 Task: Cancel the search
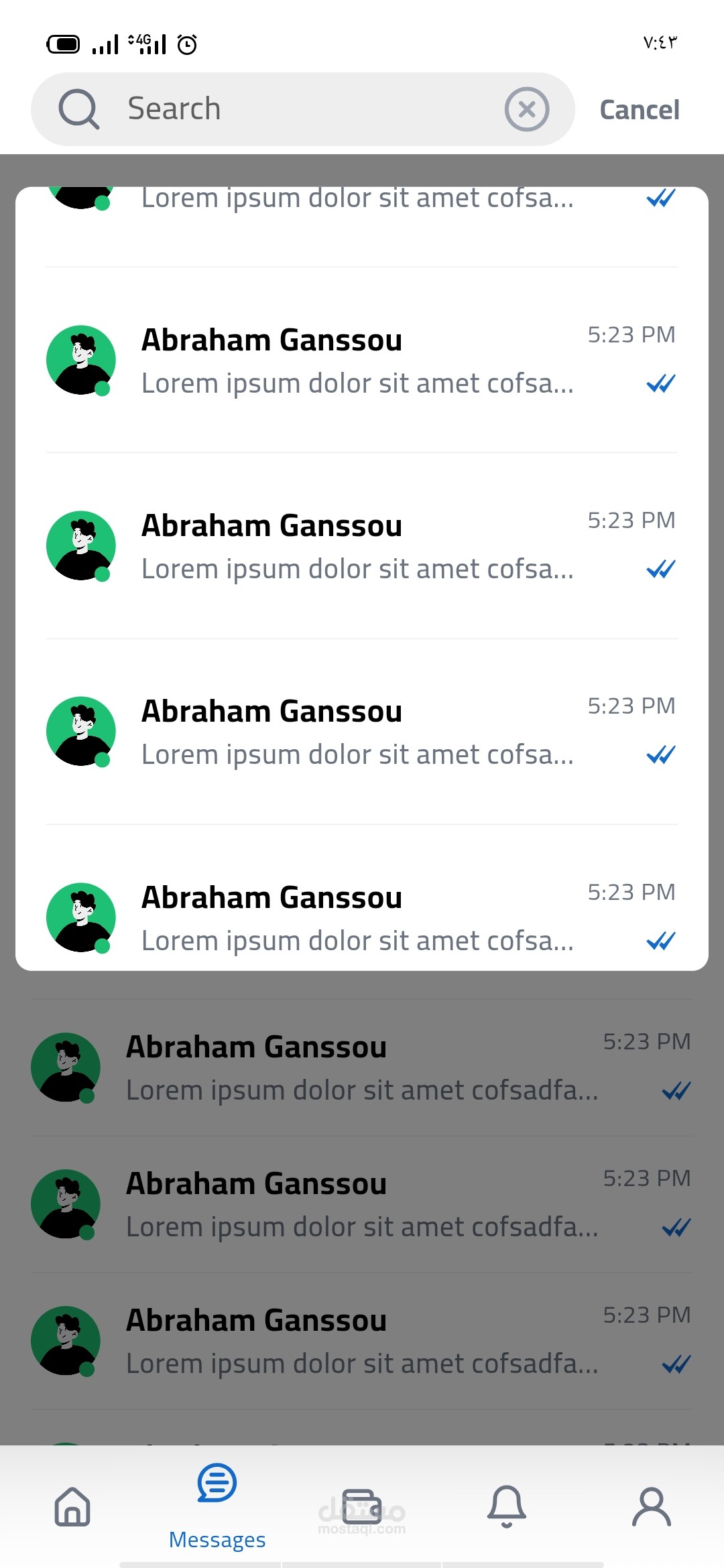[x=639, y=110]
